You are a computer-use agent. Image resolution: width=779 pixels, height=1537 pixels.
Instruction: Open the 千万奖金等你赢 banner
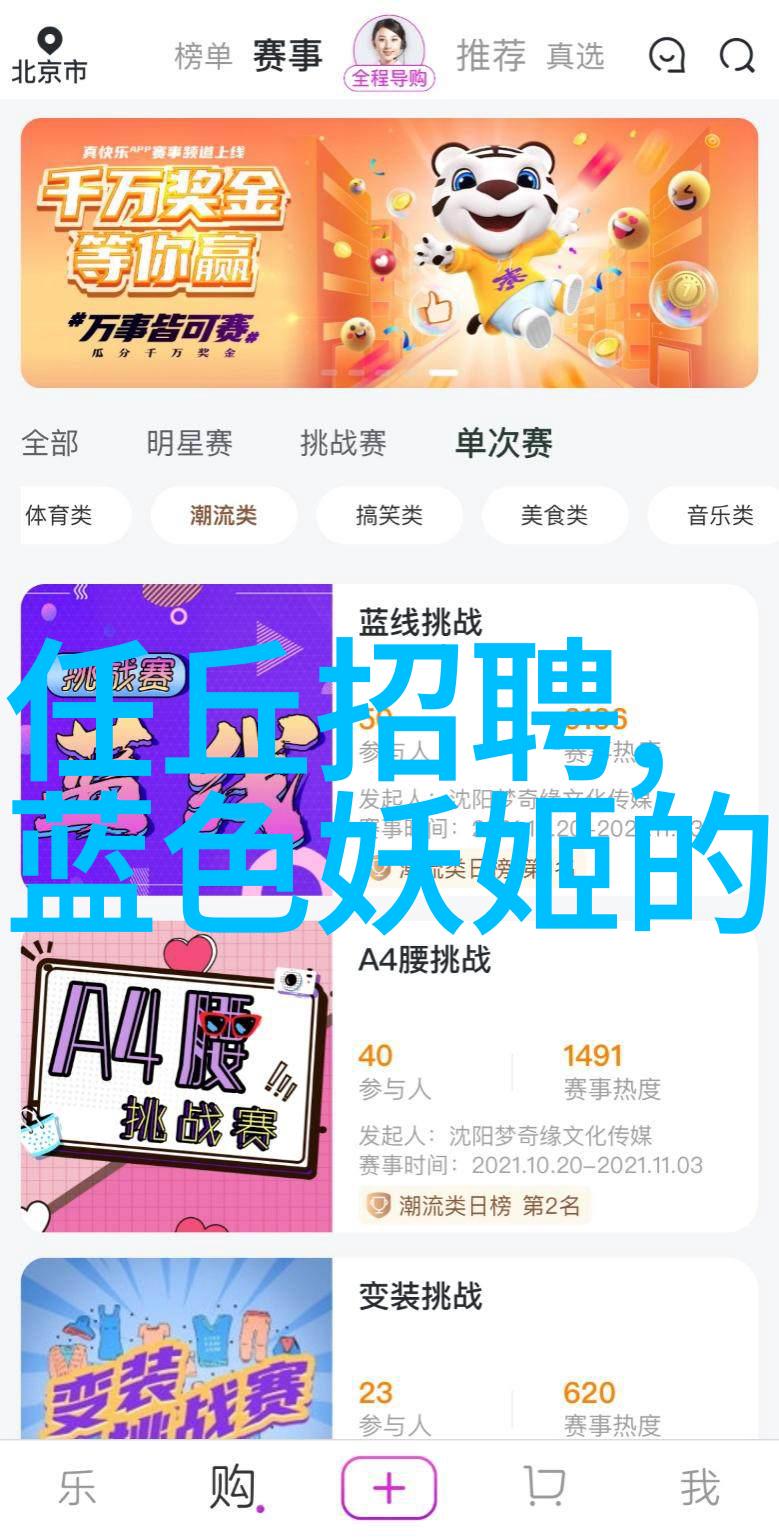pyautogui.click(x=389, y=252)
